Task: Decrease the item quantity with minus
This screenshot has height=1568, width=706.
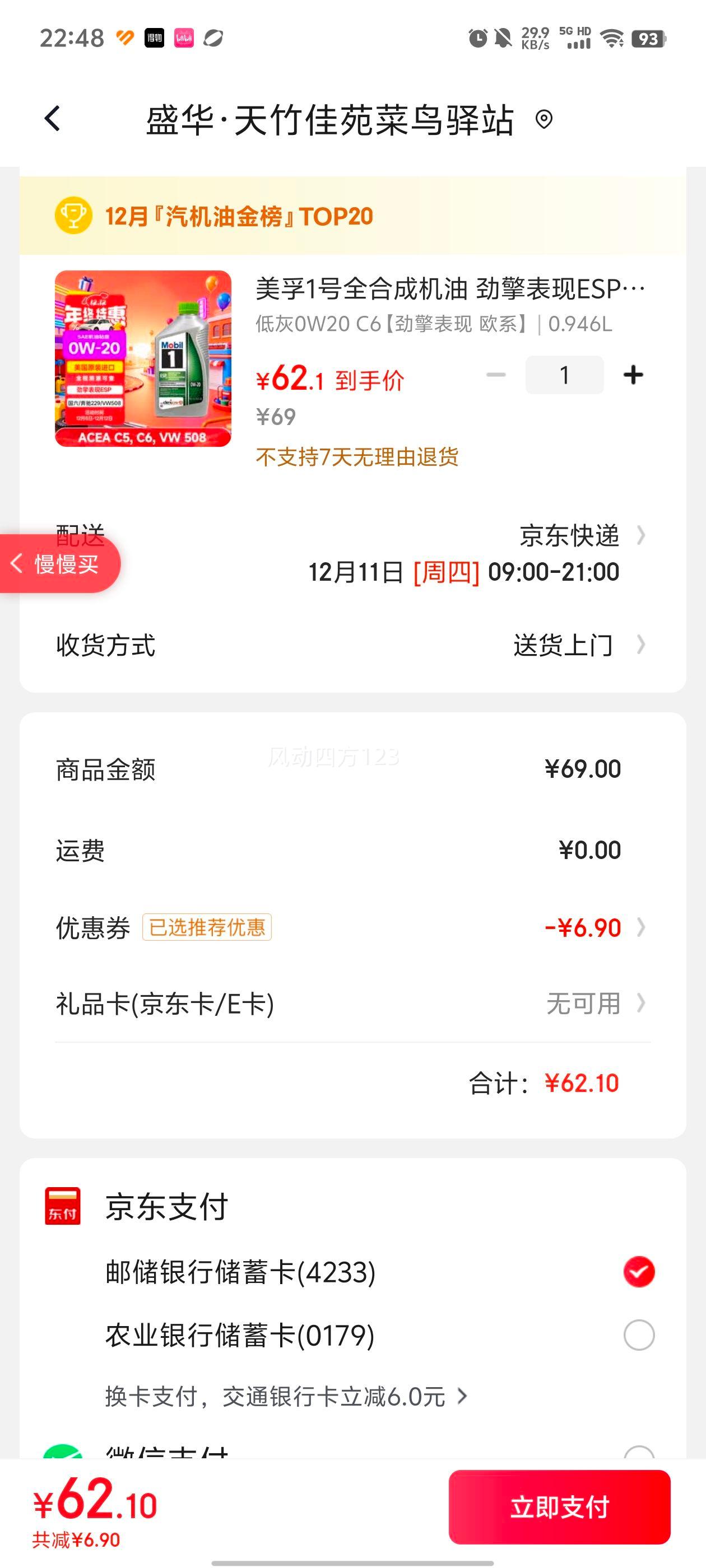Action: point(496,375)
